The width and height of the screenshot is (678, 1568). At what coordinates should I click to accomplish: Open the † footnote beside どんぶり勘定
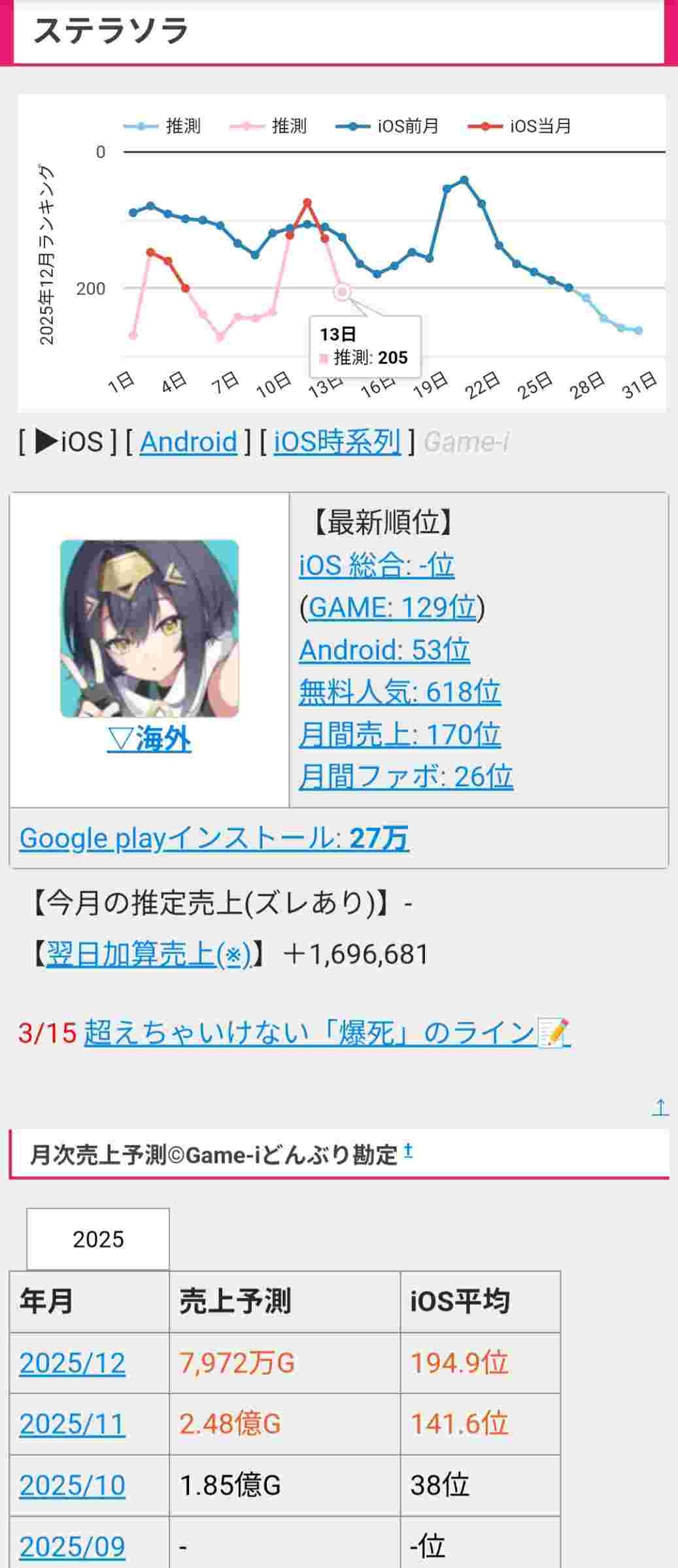click(x=408, y=1151)
